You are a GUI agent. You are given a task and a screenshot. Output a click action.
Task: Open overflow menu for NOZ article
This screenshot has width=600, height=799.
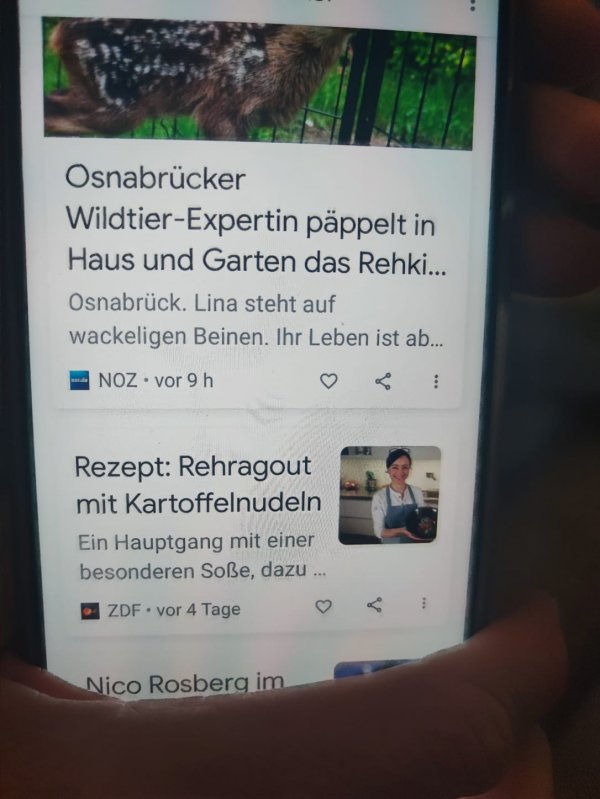pos(436,381)
